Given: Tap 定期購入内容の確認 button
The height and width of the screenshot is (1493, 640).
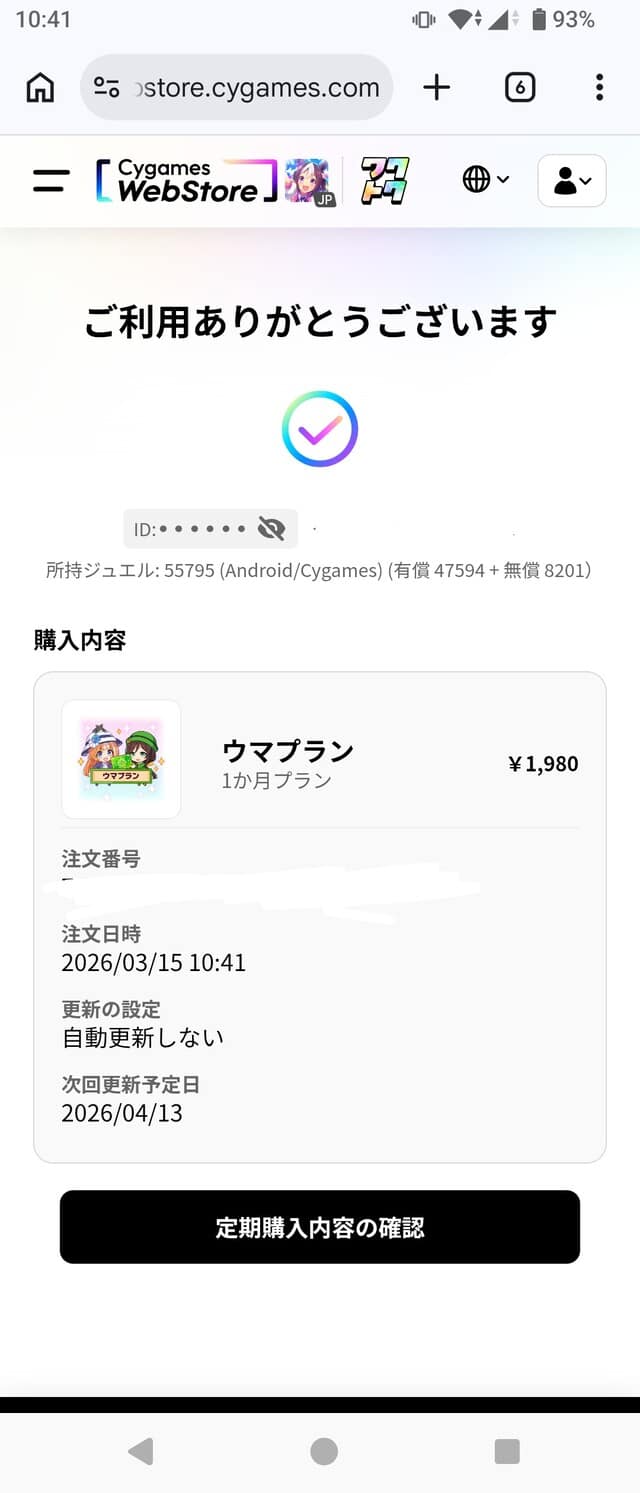Looking at the screenshot, I should pos(320,1227).
